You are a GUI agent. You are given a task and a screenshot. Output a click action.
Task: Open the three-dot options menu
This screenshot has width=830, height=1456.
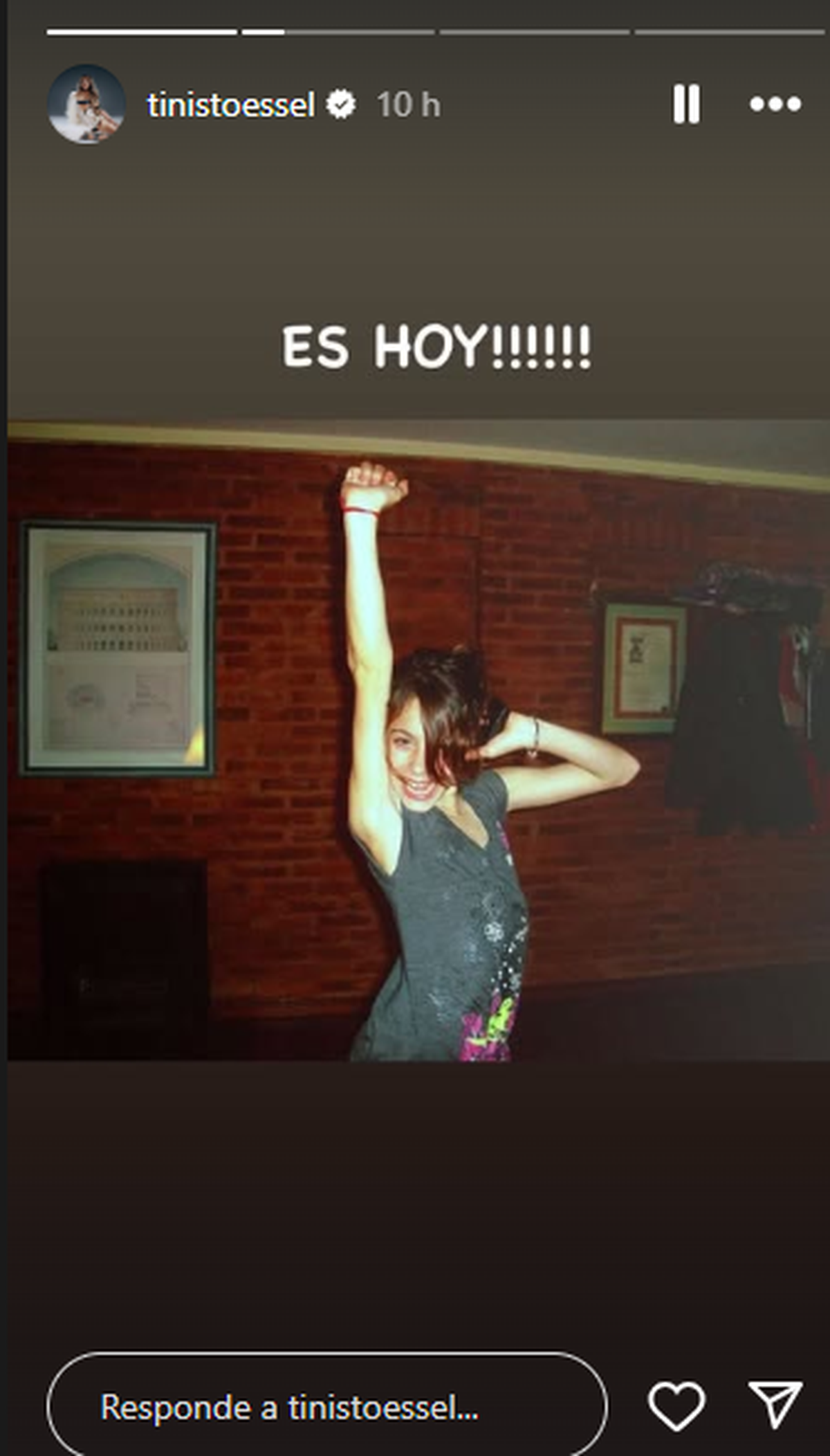775,104
